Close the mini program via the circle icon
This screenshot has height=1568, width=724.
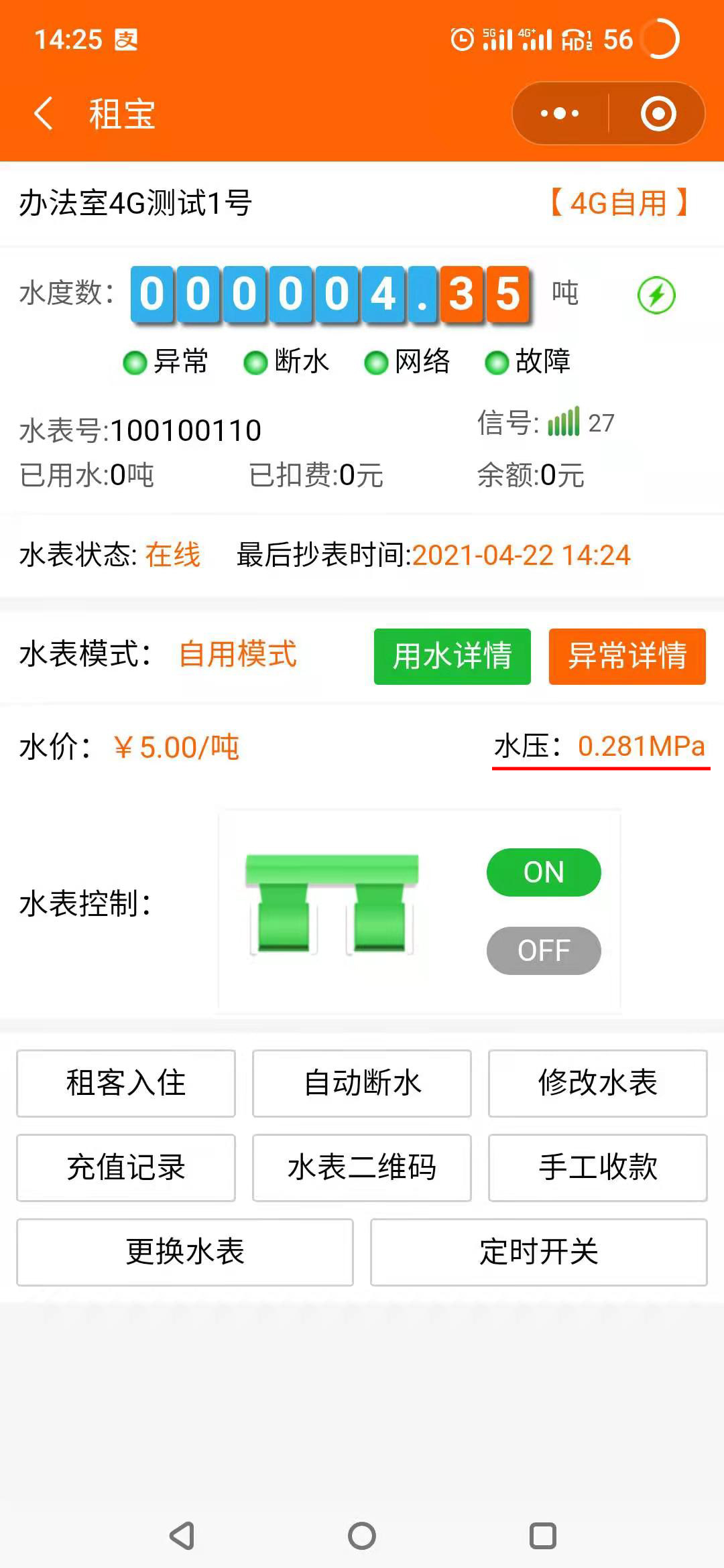pos(658,113)
